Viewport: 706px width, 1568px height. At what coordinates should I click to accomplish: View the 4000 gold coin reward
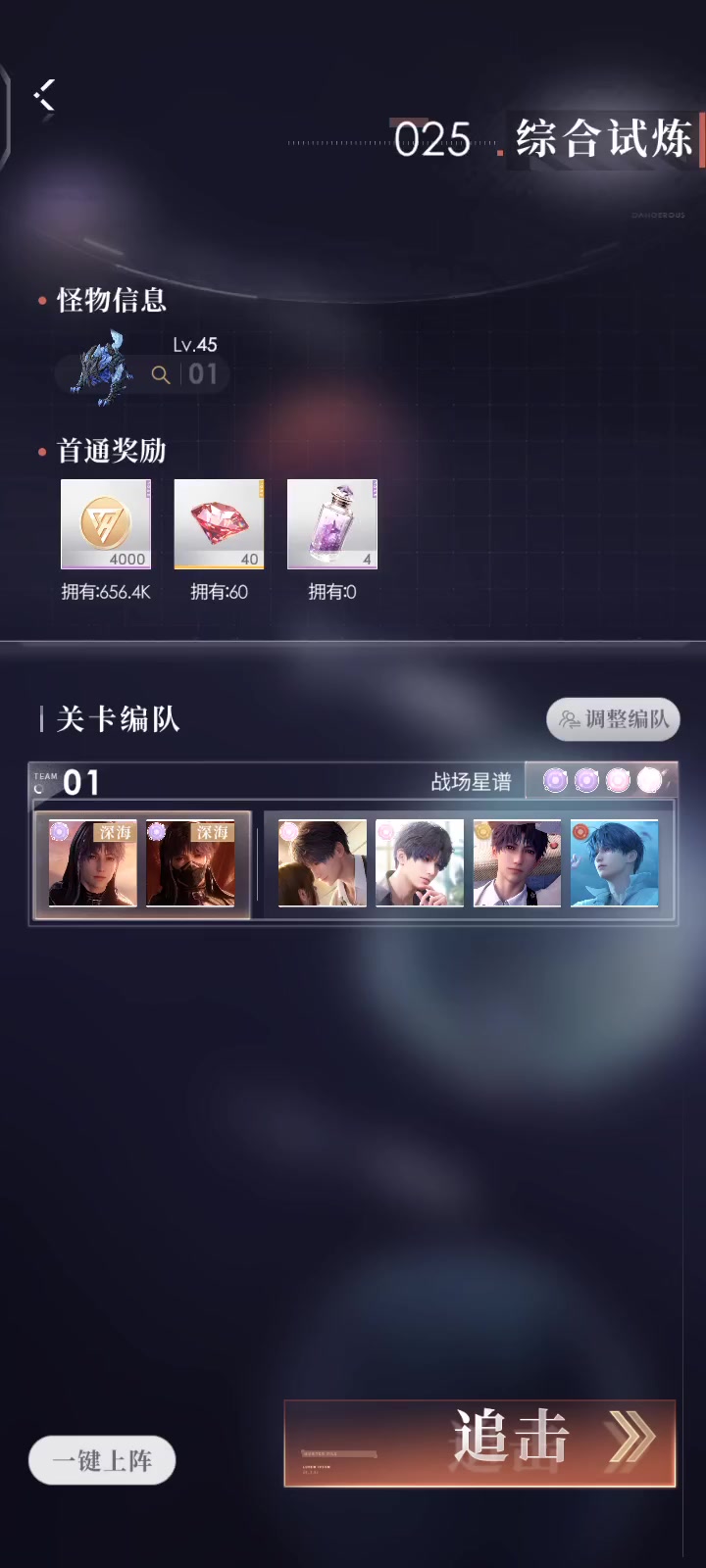[x=106, y=524]
